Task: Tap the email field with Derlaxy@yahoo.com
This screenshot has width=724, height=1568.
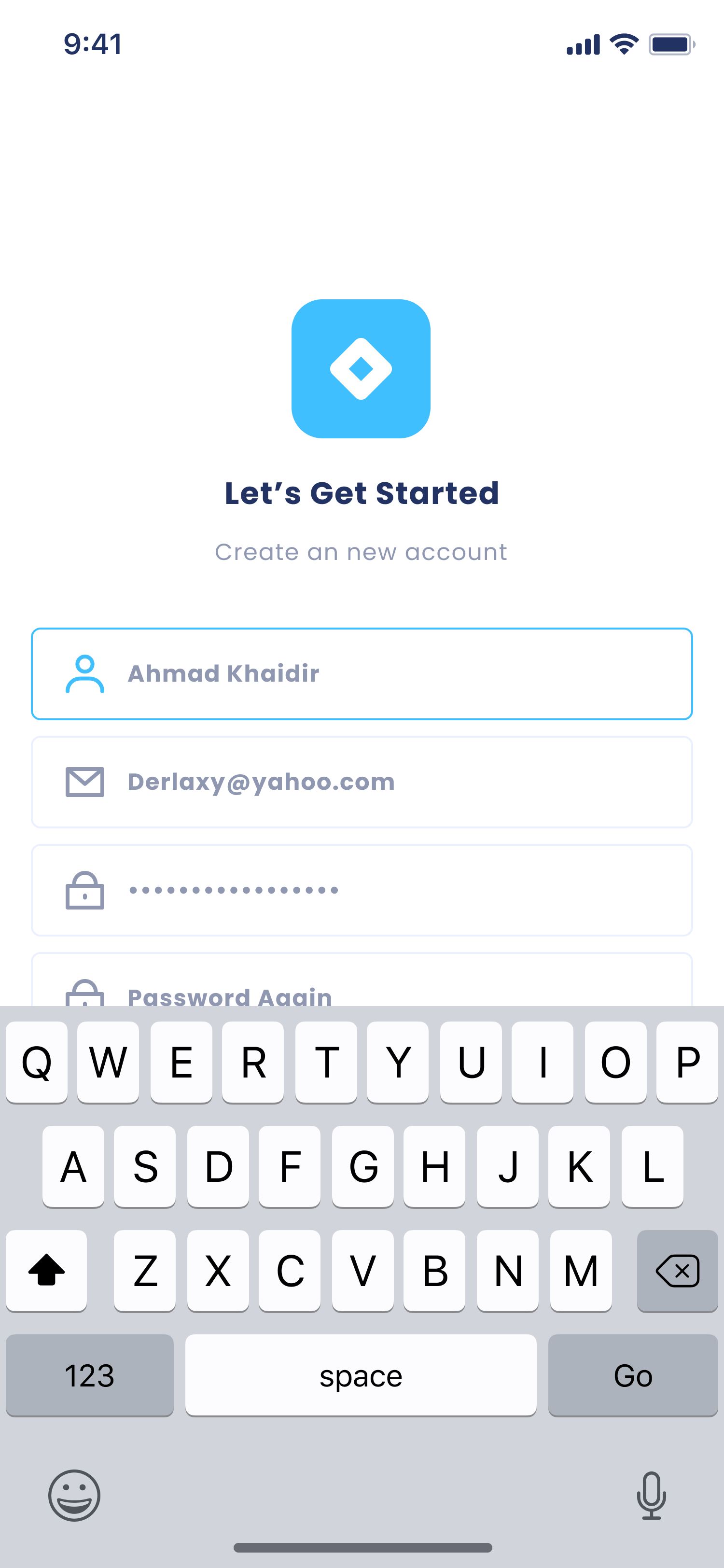Action: pyautogui.click(x=362, y=782)
